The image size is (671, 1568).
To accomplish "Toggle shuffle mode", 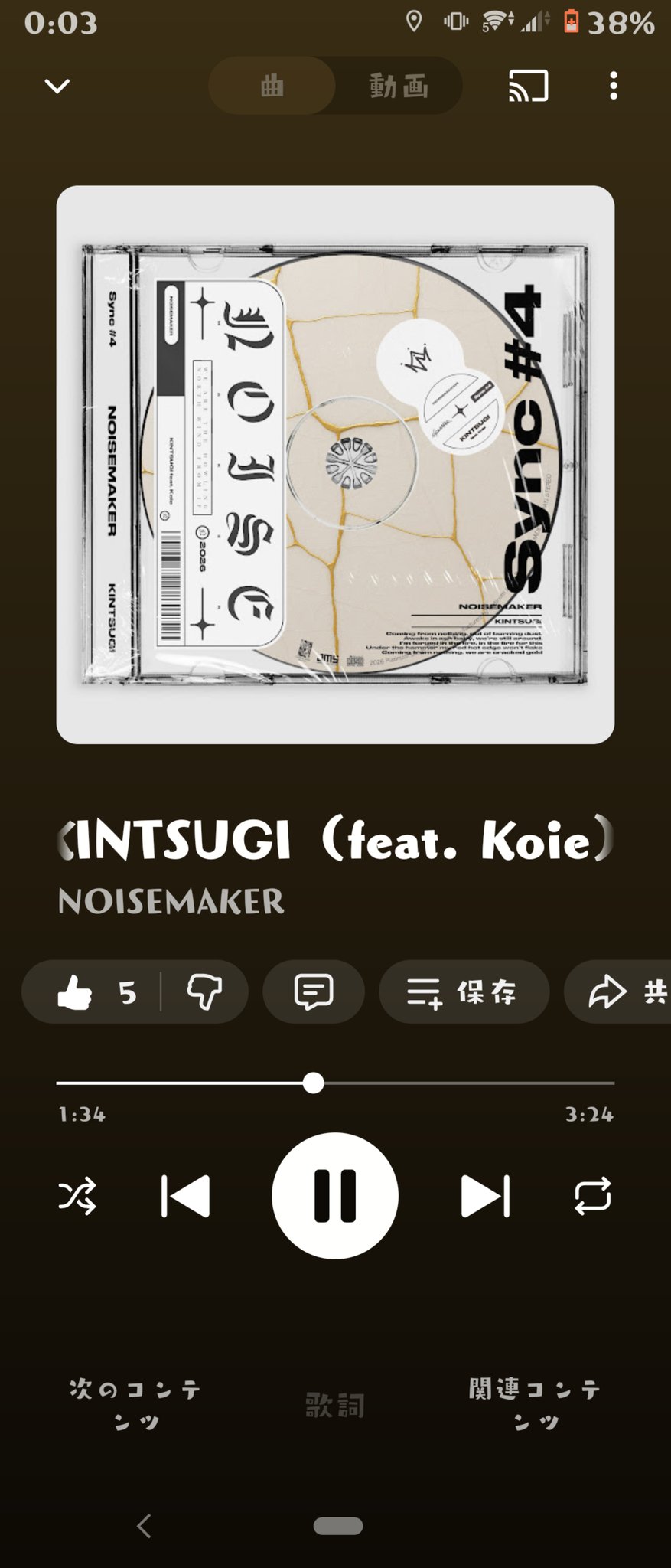I will [x=77, y=1196].
